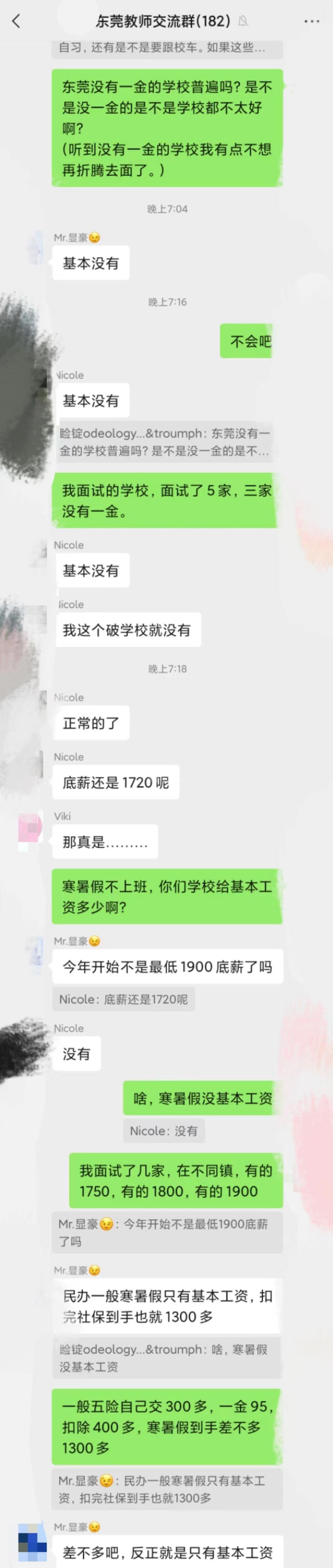Go back to the chat list
333x1568 pixels.
click(17, 21)
